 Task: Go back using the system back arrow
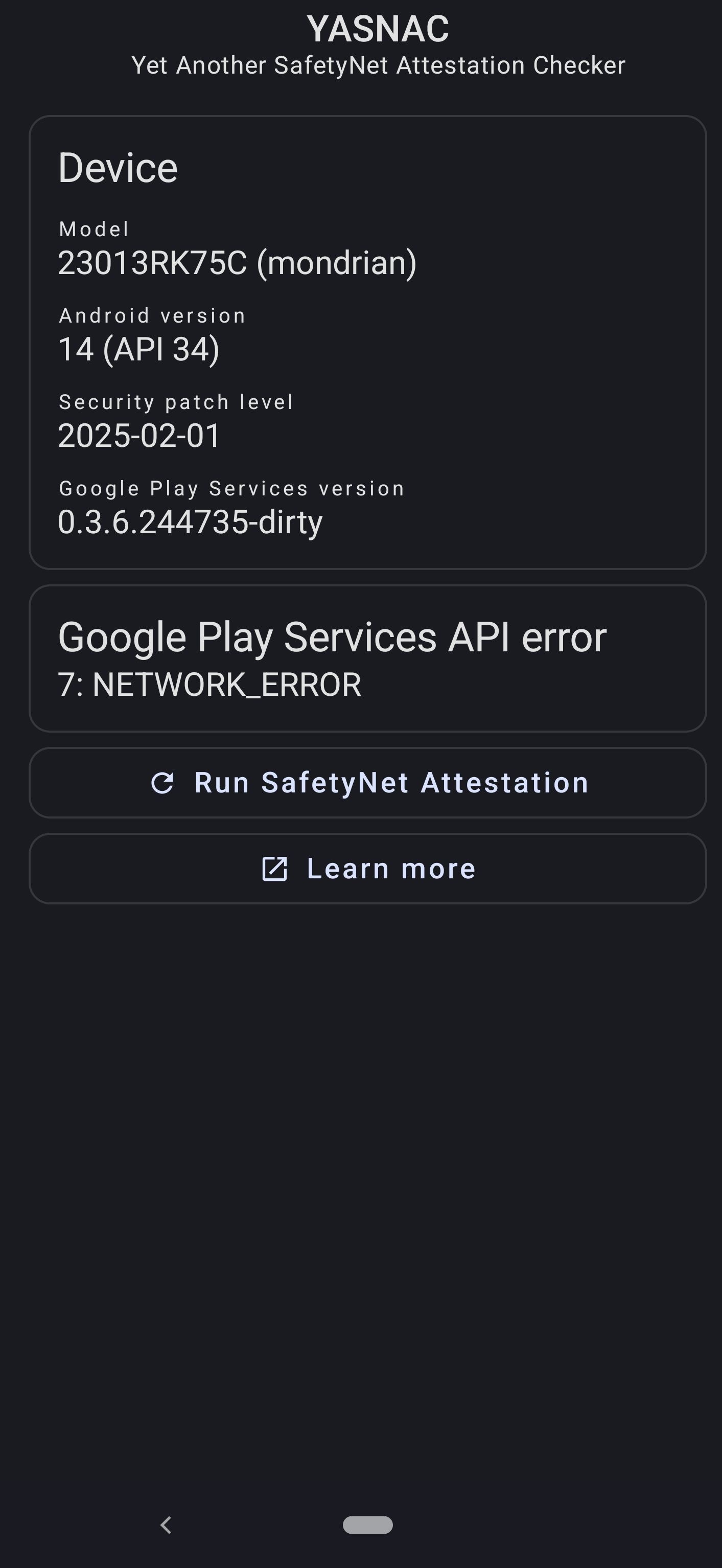166,1525
